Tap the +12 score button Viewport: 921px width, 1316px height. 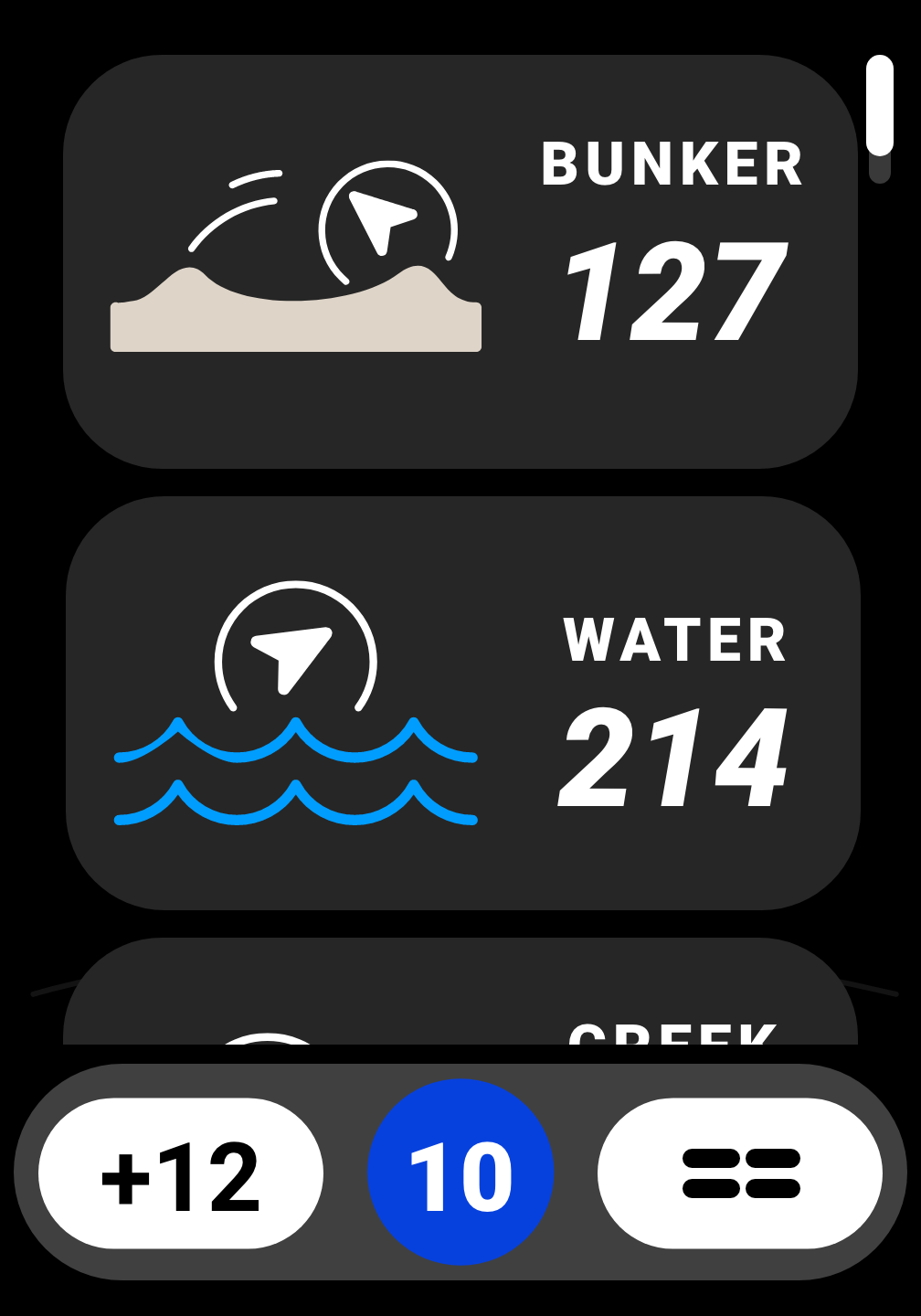click(x=181, y=1174)
